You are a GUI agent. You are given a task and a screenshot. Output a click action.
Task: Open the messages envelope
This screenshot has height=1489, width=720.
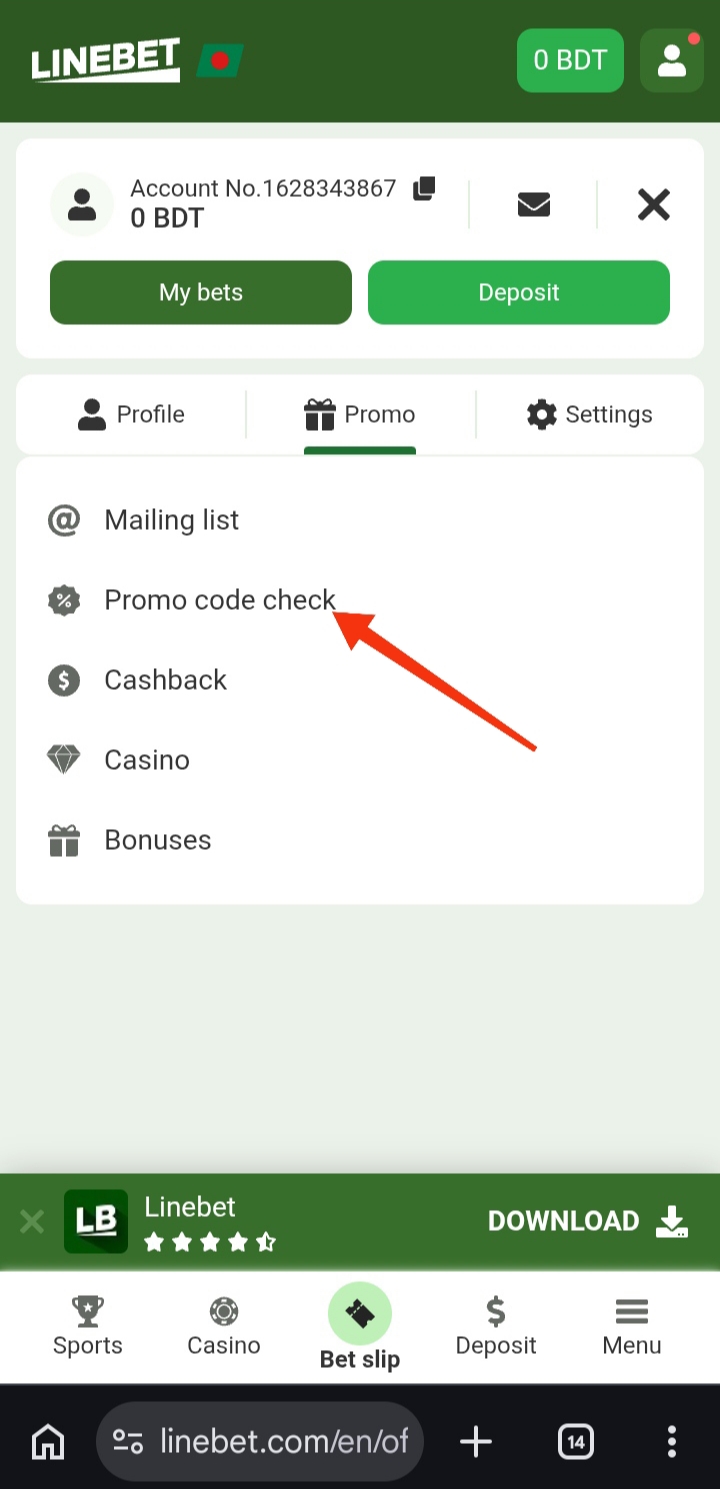pyautogui.click(x=534, y=204)
